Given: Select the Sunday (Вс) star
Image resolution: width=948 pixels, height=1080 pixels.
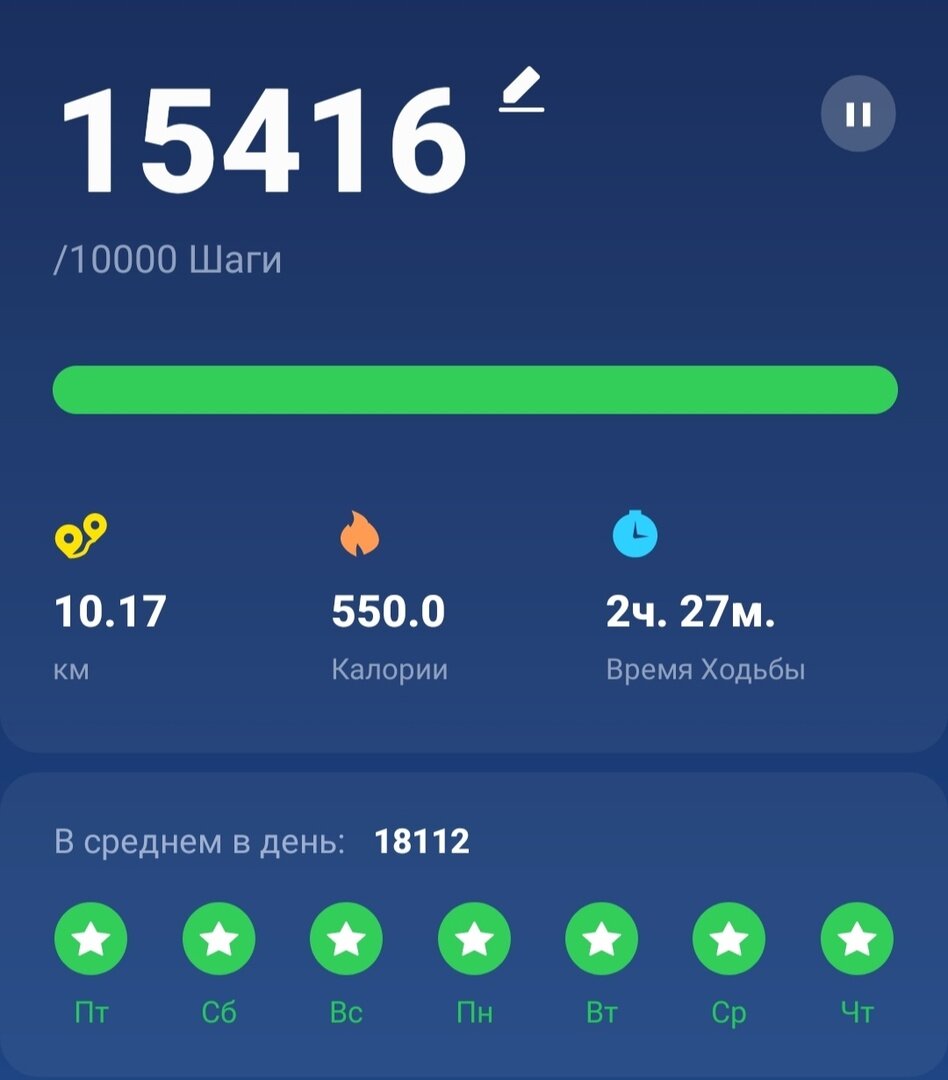Looking at the screenshot, I should pos(346,939).
